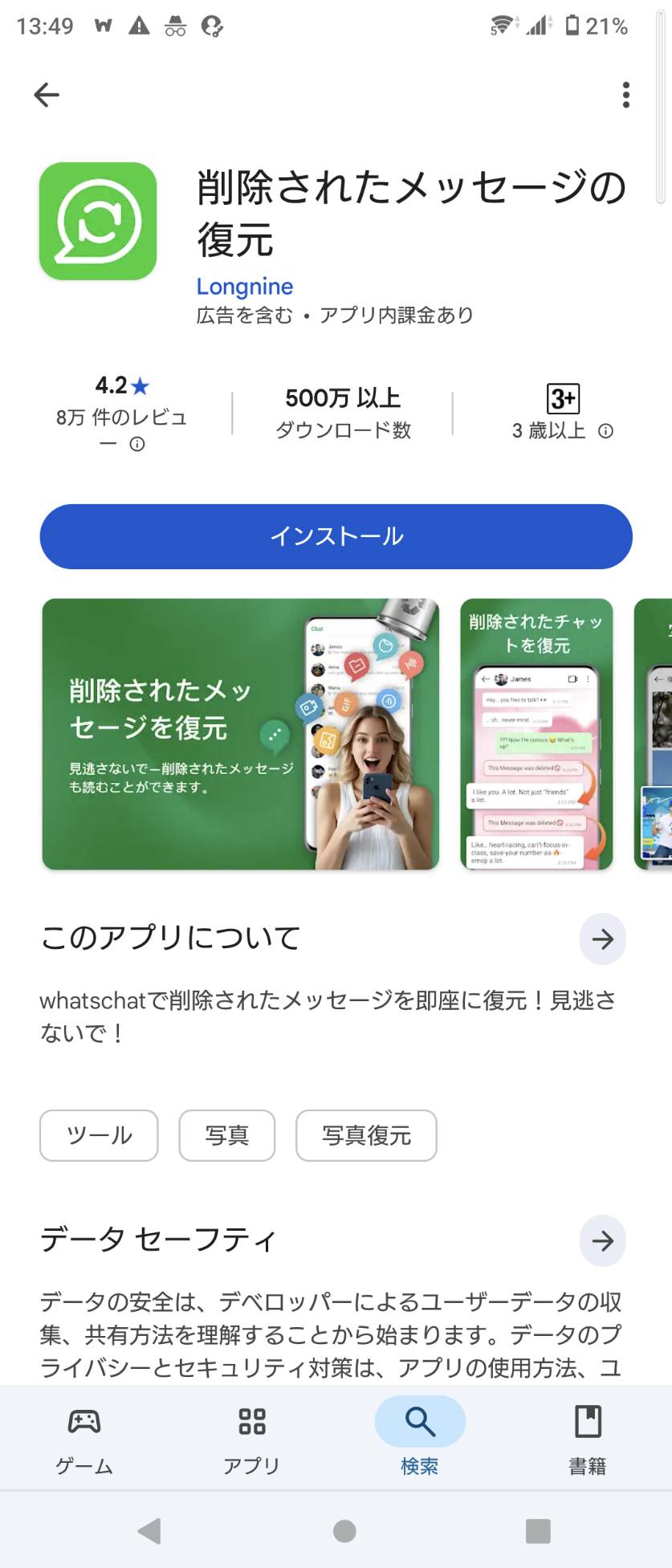Select the 写真復元 chip
Viewport: 672px width, 1568px height.
tap(366, 1135)
